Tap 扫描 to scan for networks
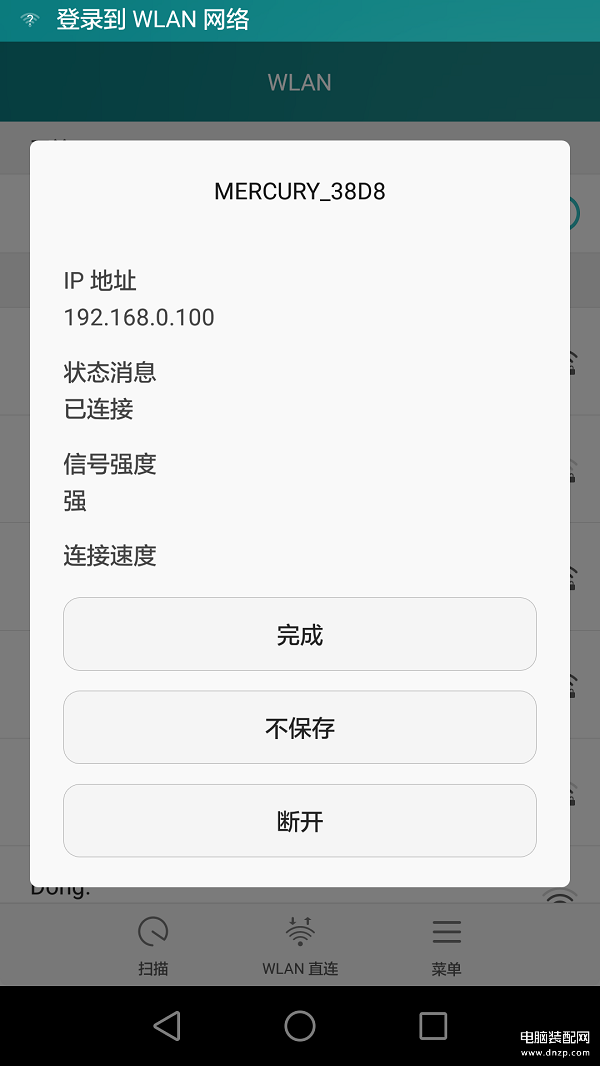This screenshot has width=600, height=1066. [x=153, y=944]
